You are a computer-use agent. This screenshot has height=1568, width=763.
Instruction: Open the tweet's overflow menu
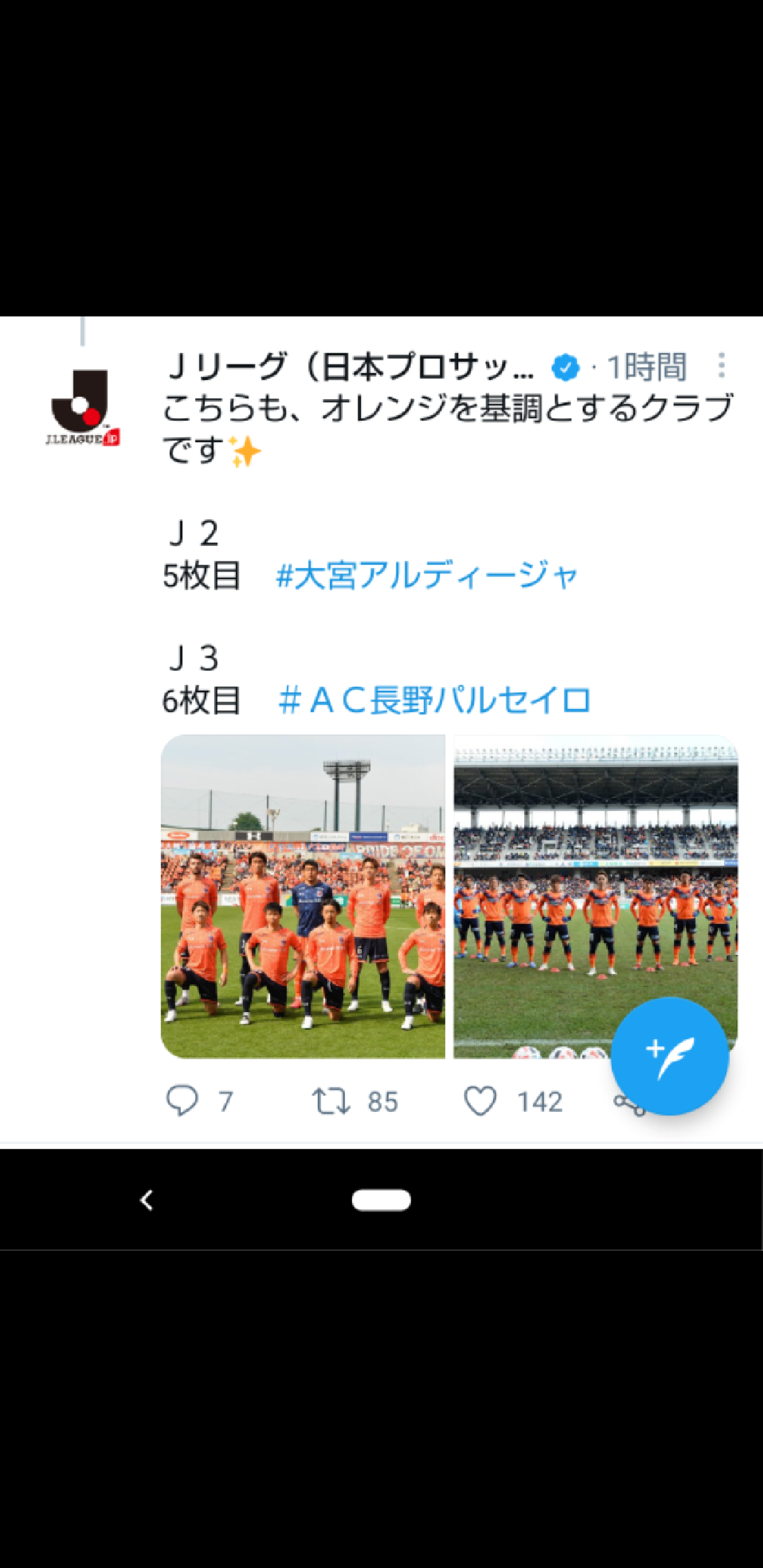(721, 365)
